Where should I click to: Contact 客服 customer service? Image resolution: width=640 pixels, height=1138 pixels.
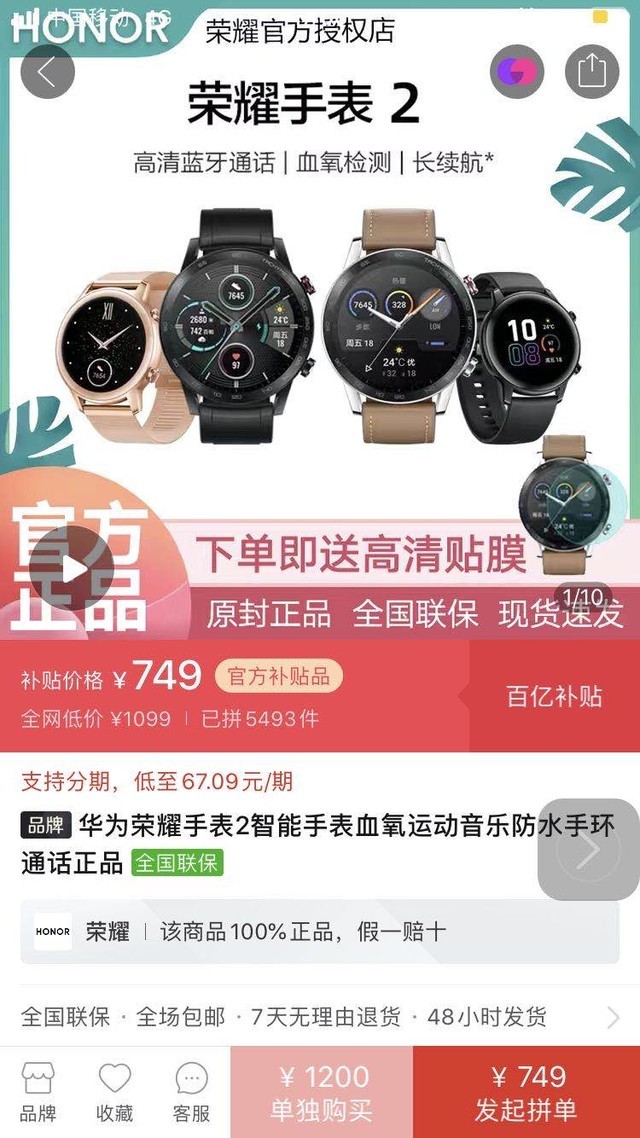pyautogui.click(x=191, y=1092)
